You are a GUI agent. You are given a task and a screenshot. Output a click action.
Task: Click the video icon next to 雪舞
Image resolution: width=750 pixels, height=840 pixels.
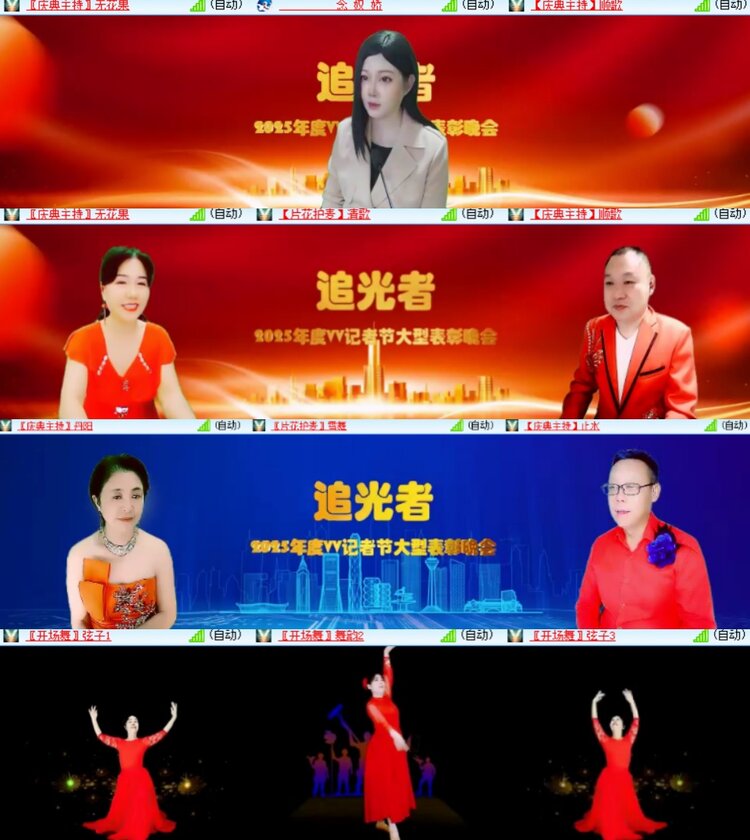click(260, 424)
